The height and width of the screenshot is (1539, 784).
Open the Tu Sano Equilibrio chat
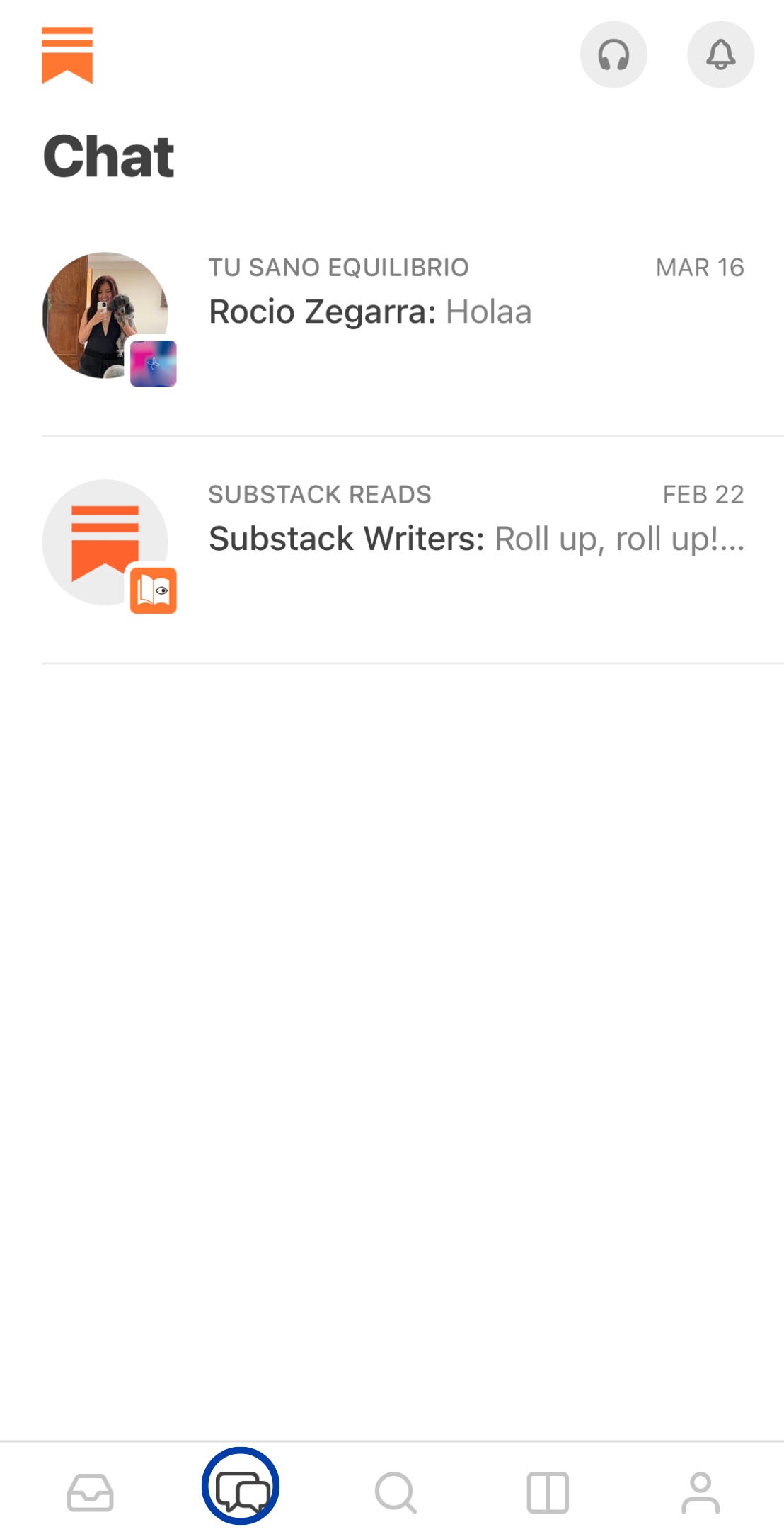[x=392, y=311]
